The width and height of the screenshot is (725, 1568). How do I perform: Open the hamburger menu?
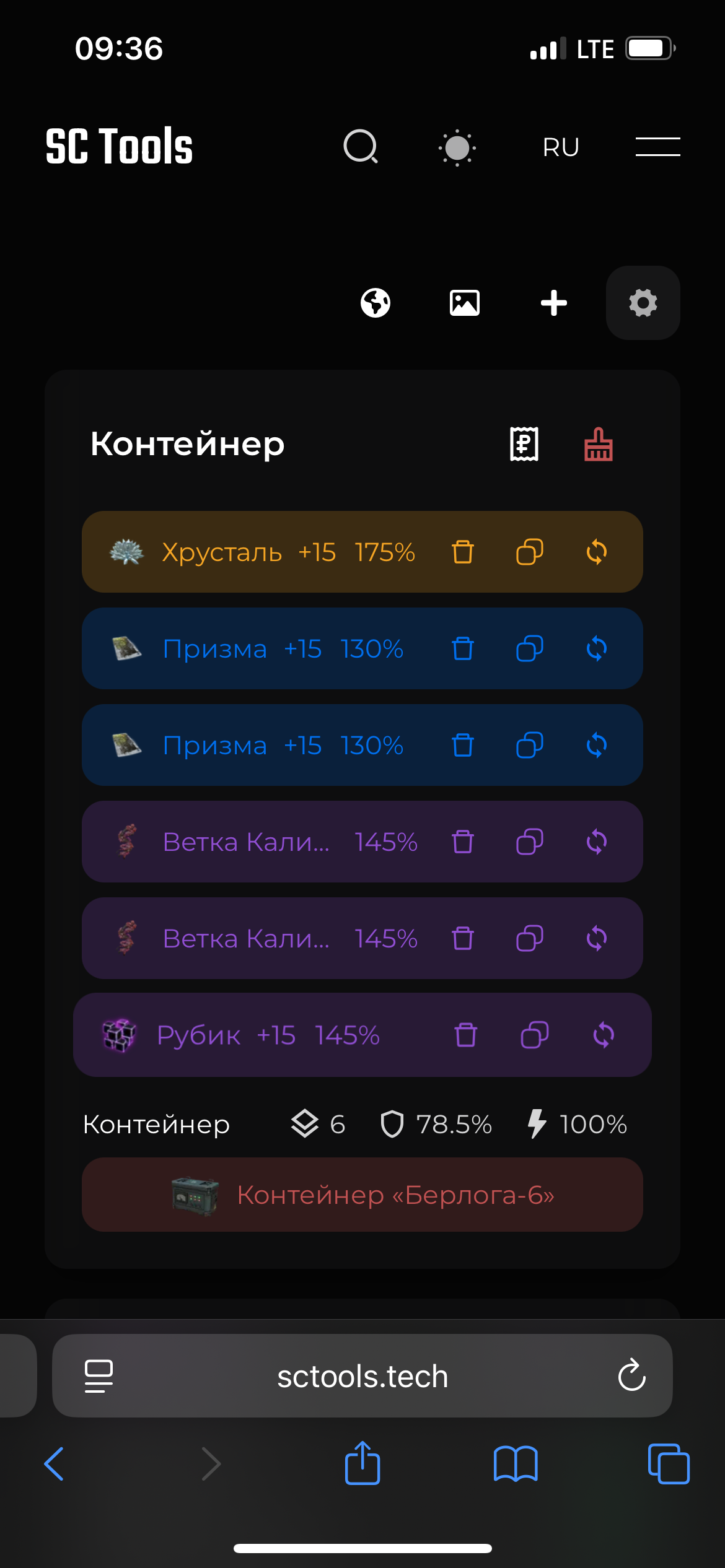pyautogui.click(x=657, y=147)
